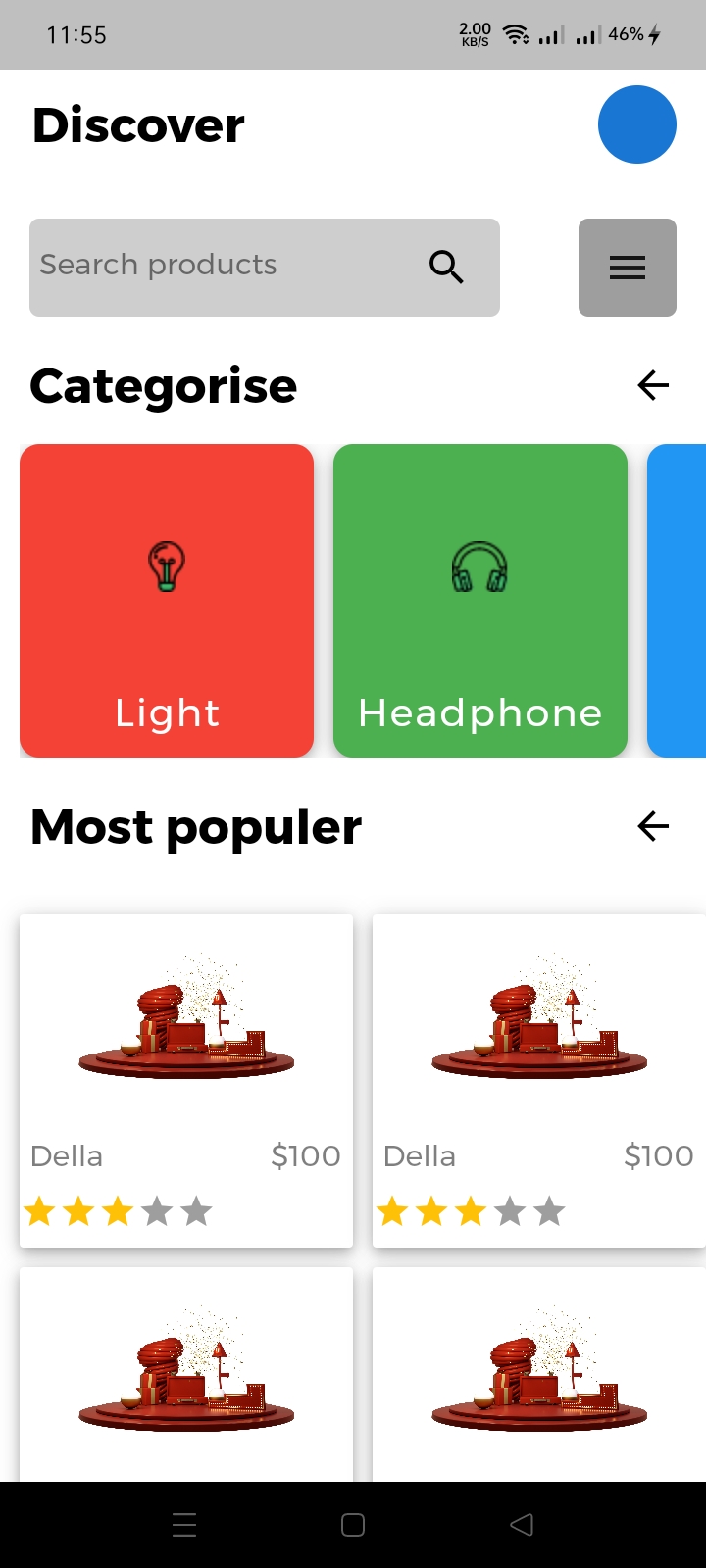Open the hamburger filter menu icon
The height and width of the screenshot is (1568, 706).
[628, 268]
